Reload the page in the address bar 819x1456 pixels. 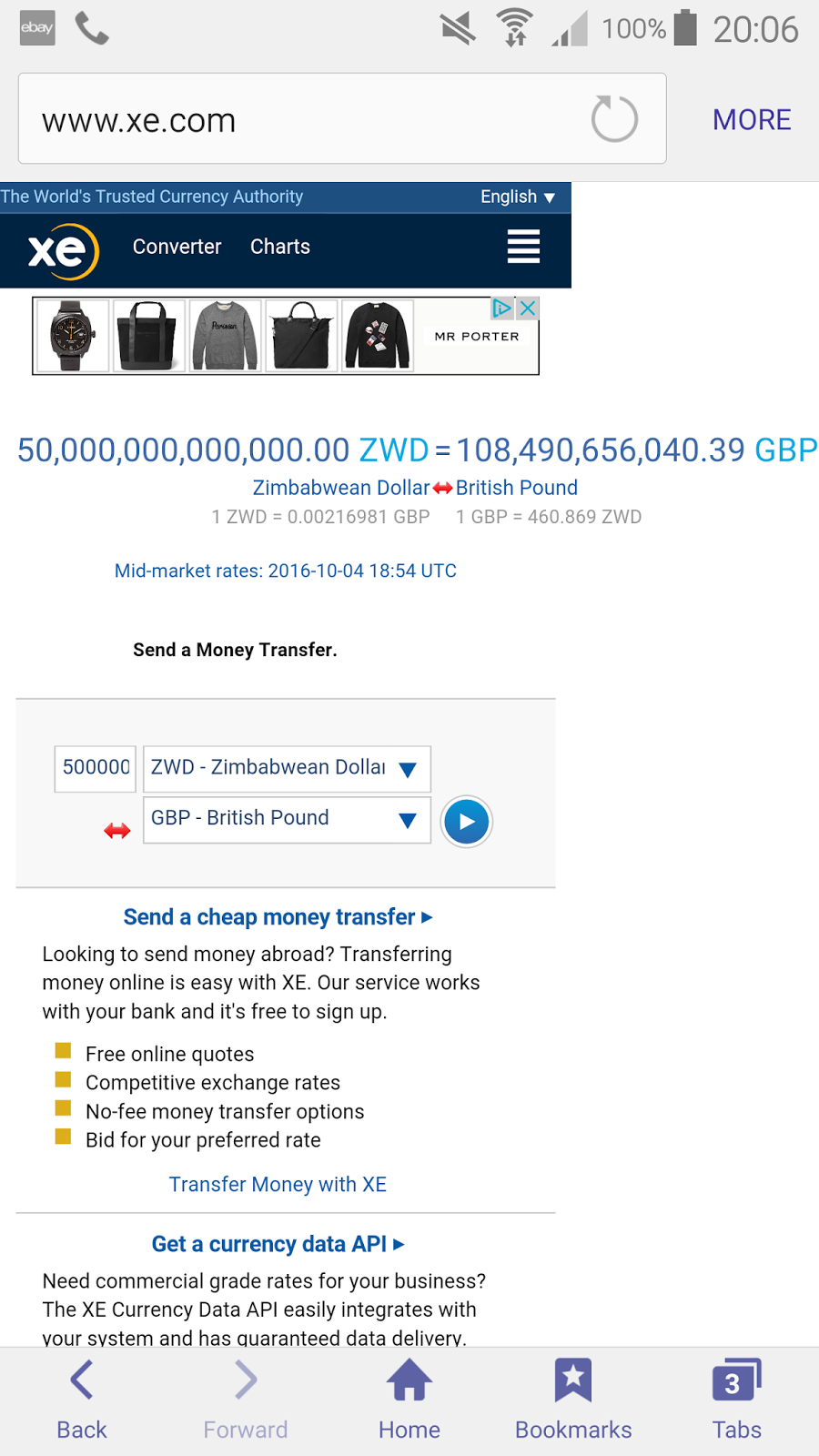click(x=614, y=119)
